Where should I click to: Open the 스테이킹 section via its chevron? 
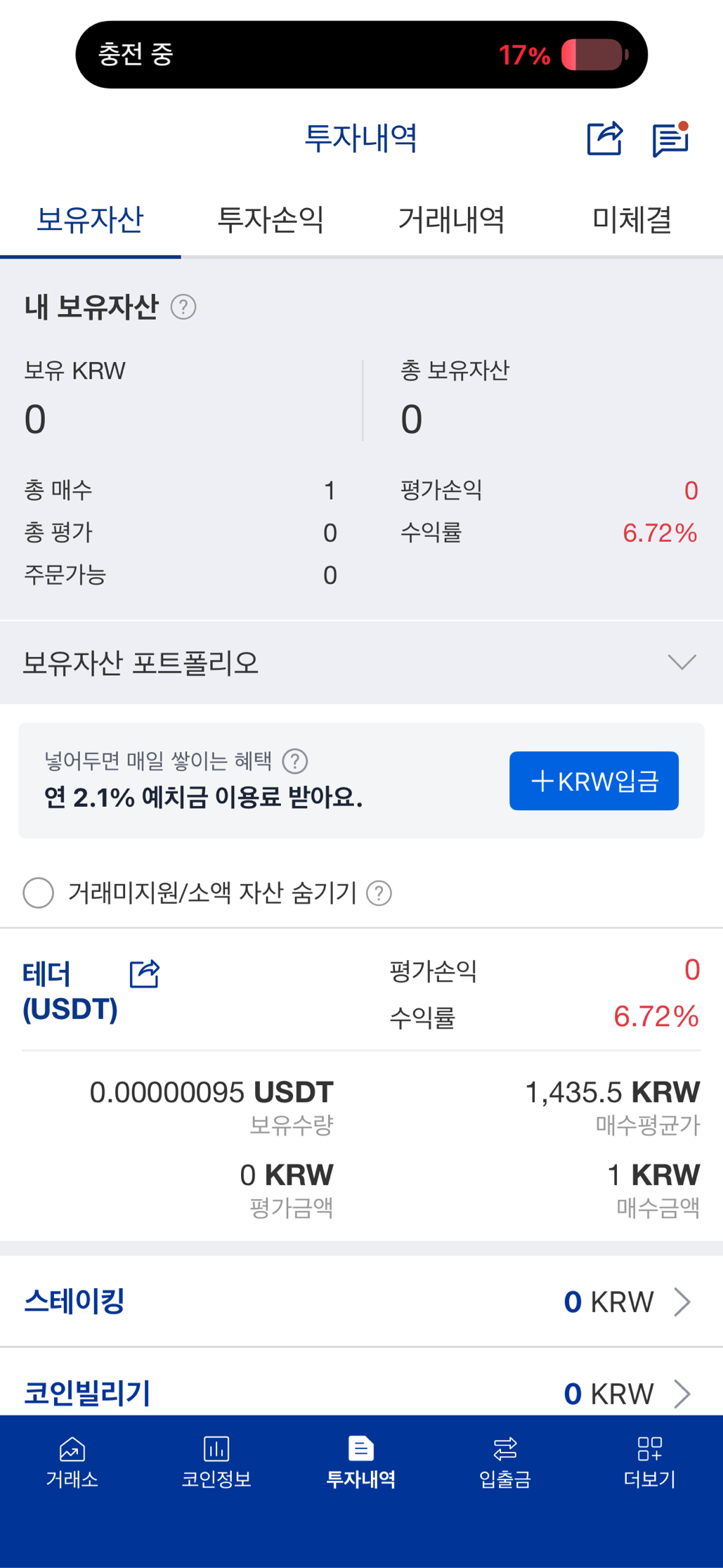pyautogui.click(x=682, y=1301)
